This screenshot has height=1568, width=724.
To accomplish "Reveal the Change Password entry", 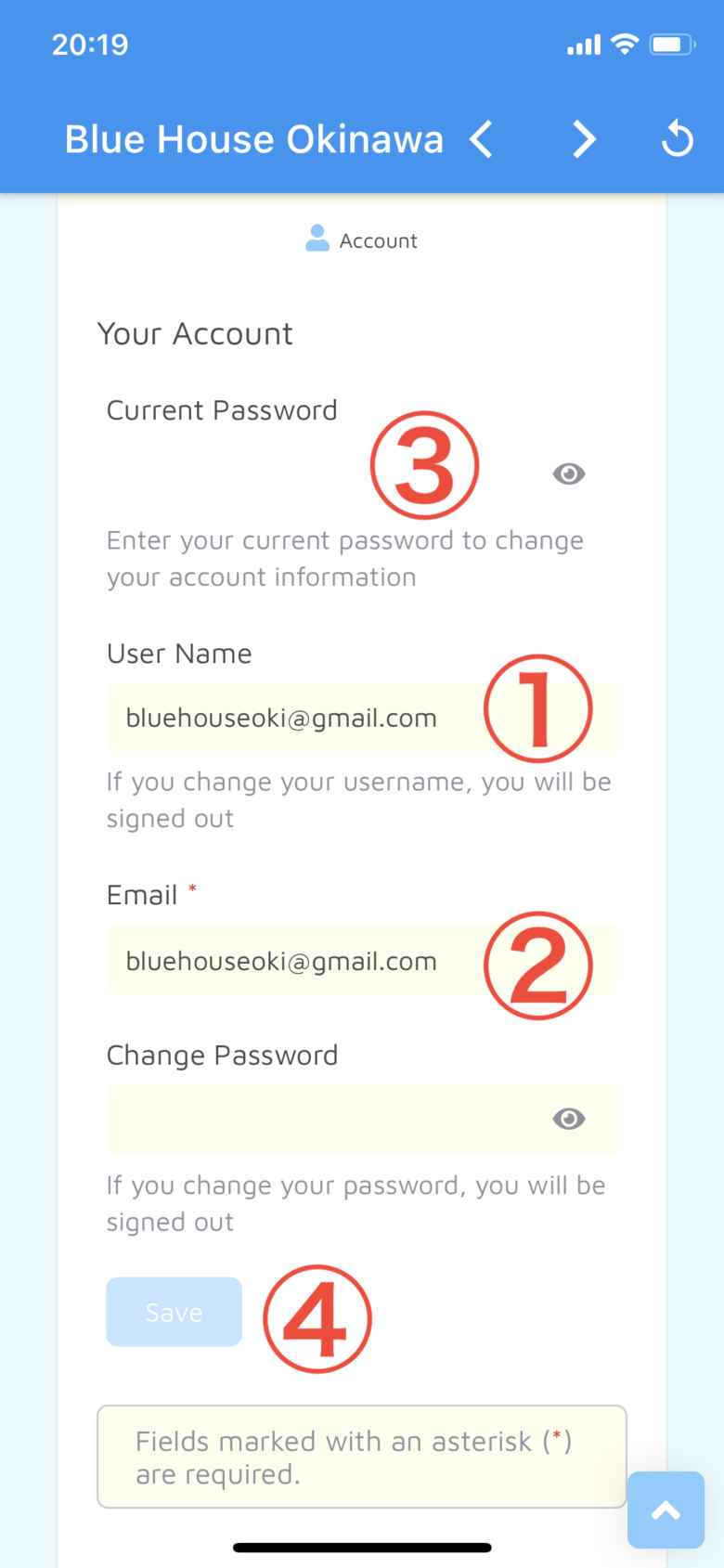I will click(x=569, y=1119).
